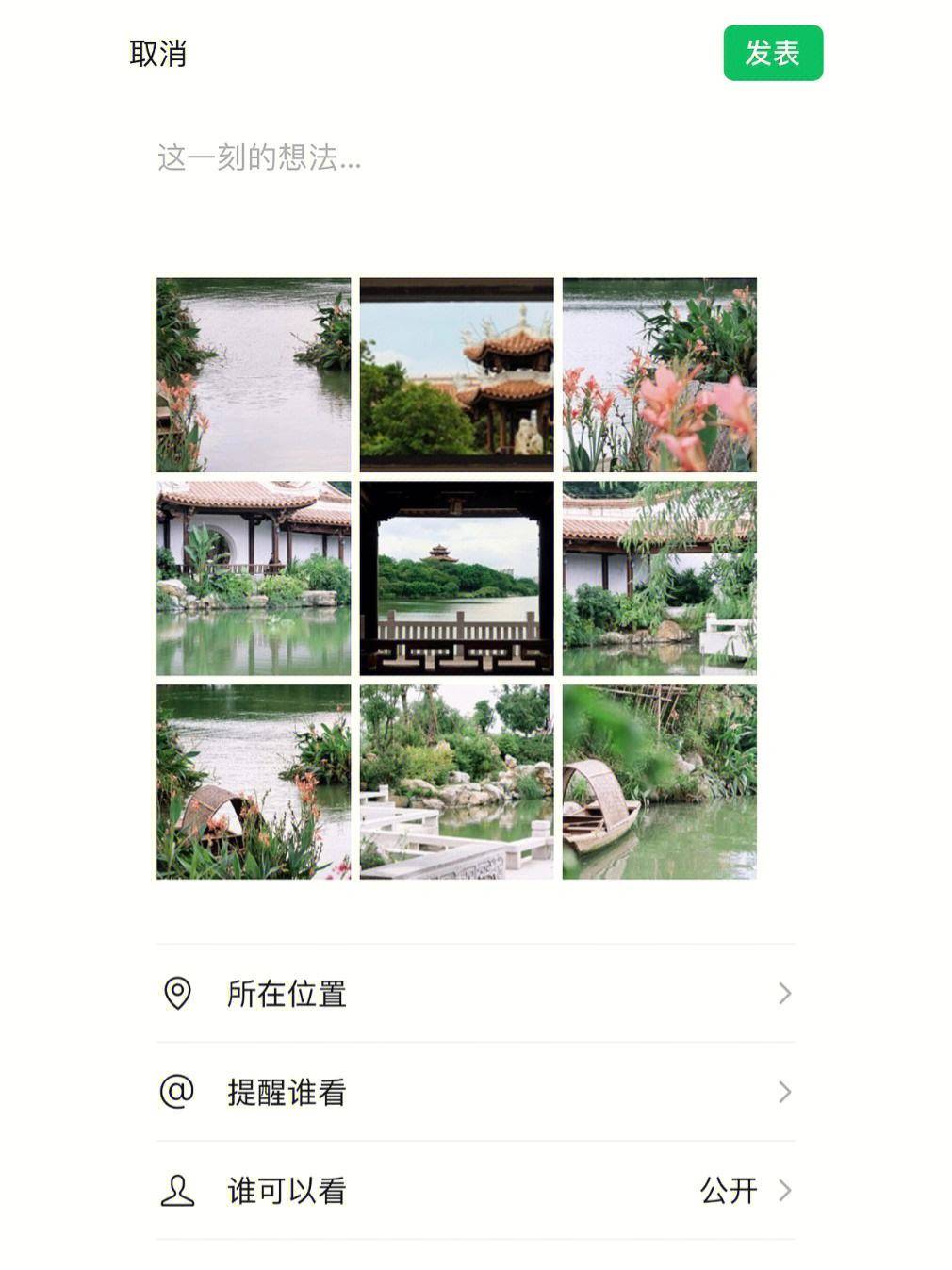
Task: Open the boat among lakeside flowers photo
Action: point(253,782)
